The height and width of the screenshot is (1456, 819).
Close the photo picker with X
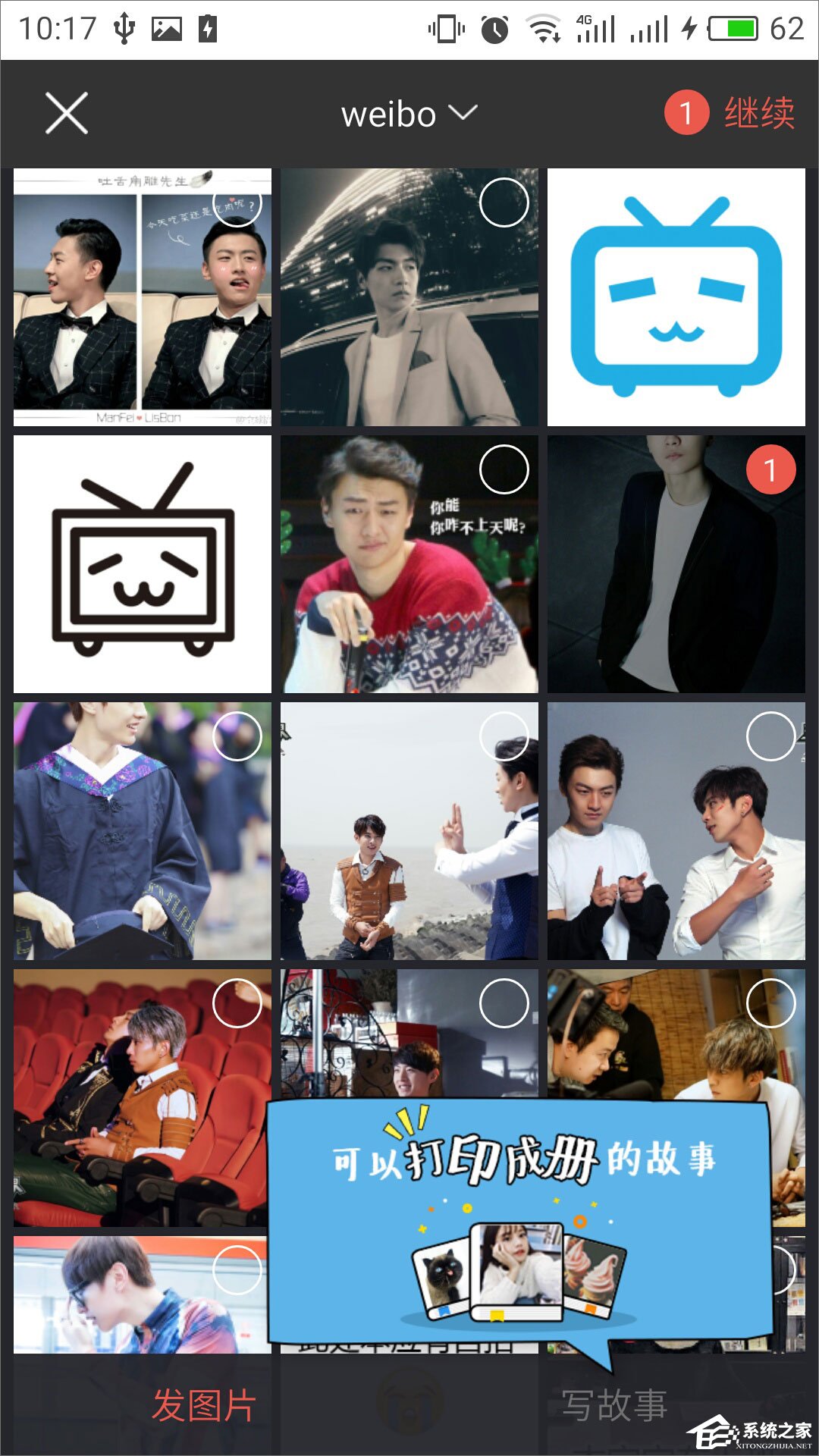click(x=67, y=114)
